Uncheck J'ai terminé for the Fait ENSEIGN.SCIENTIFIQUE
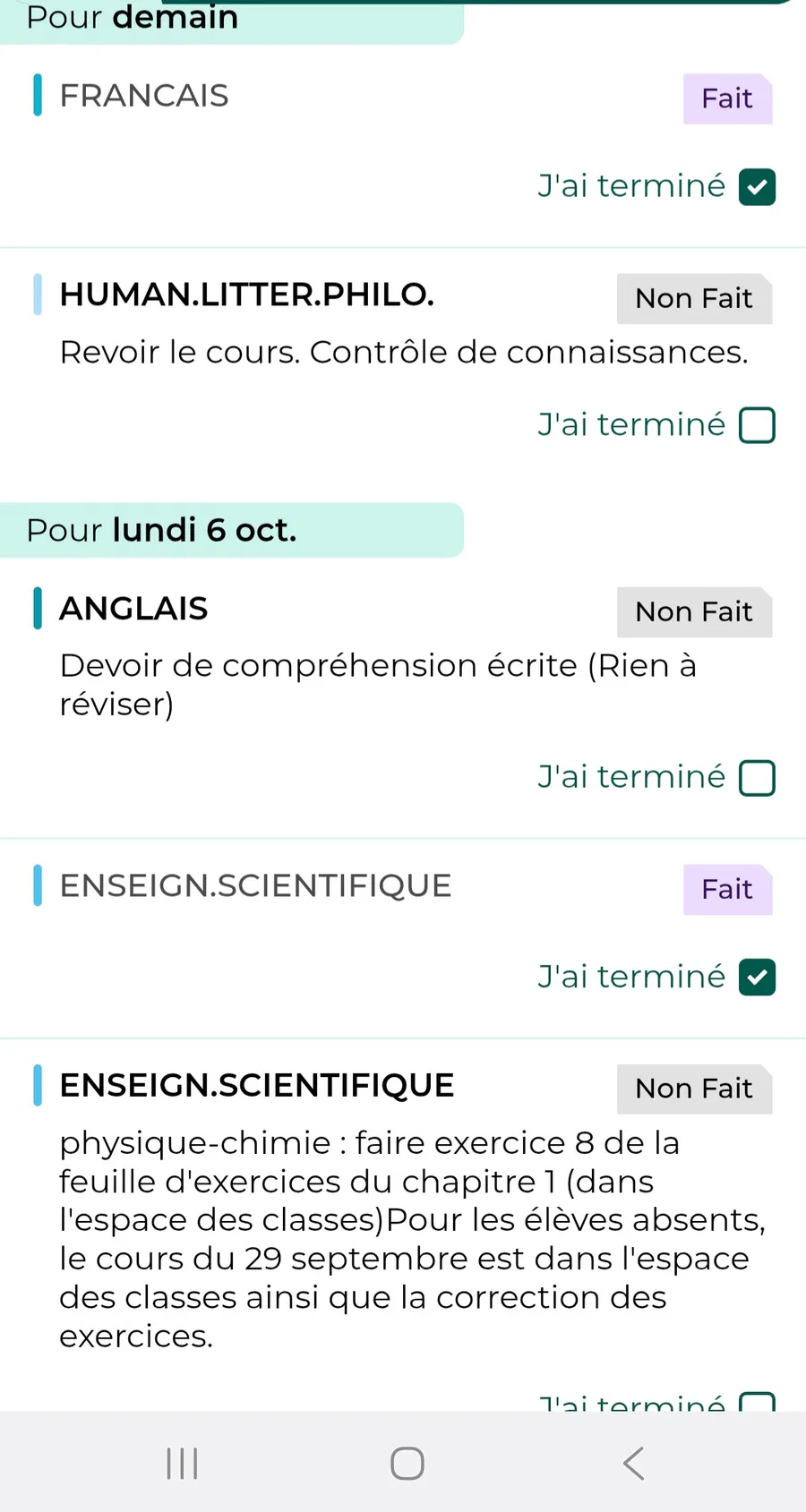 coord(757,978)
